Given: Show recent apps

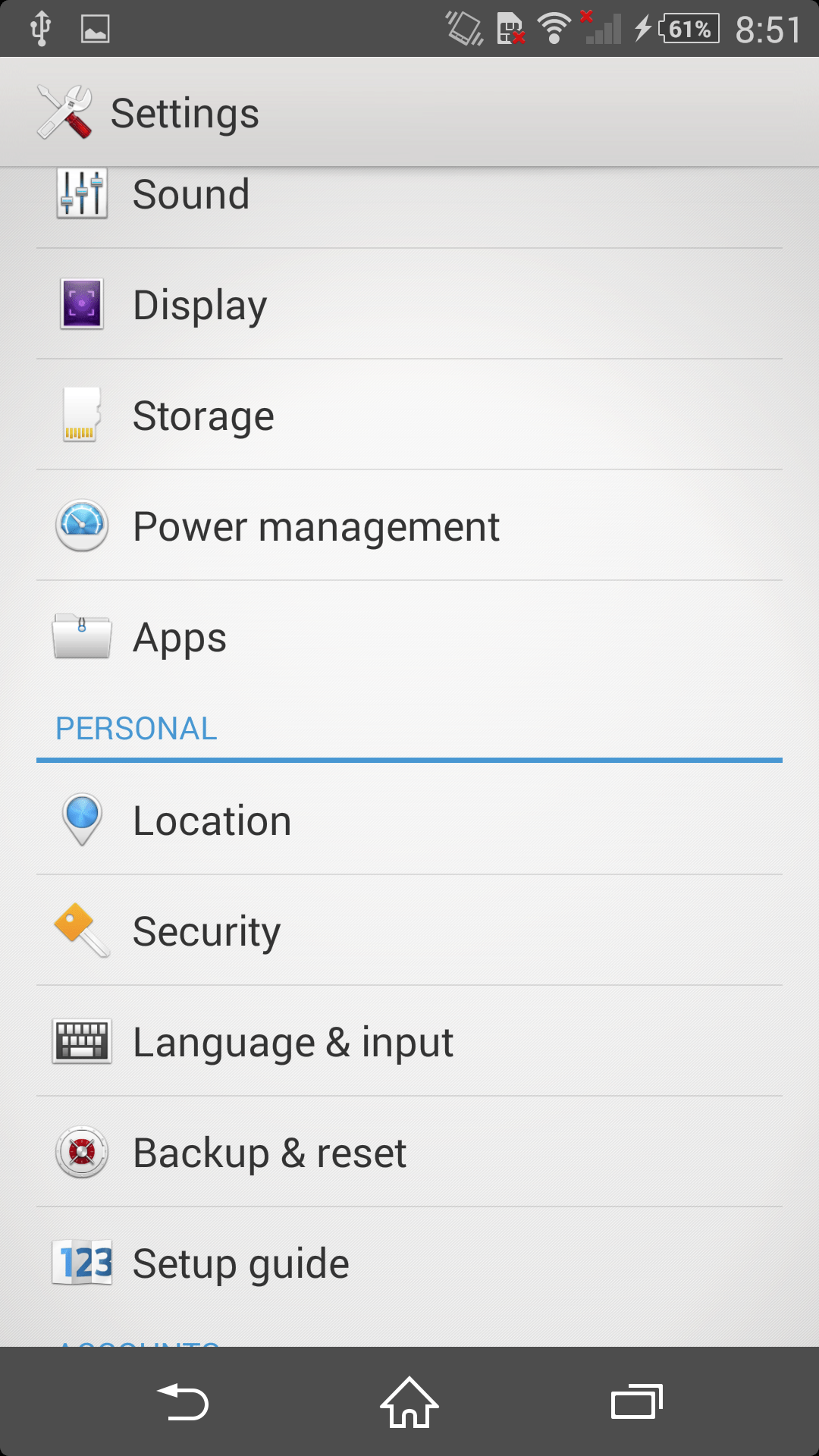Looking at the screenshot, I should (637, 1401).
